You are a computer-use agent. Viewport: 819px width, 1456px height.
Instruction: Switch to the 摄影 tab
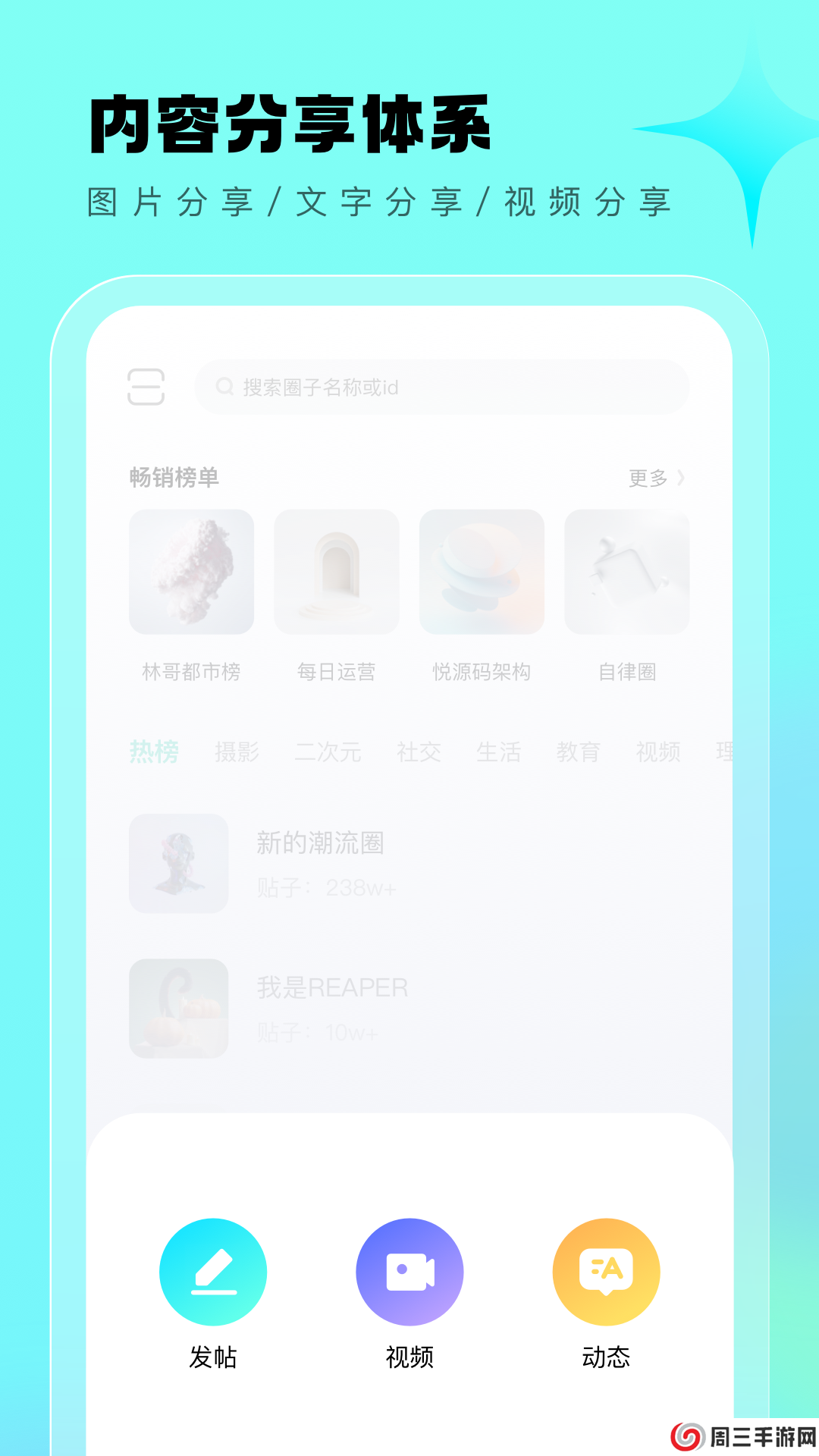coord(238,752)
